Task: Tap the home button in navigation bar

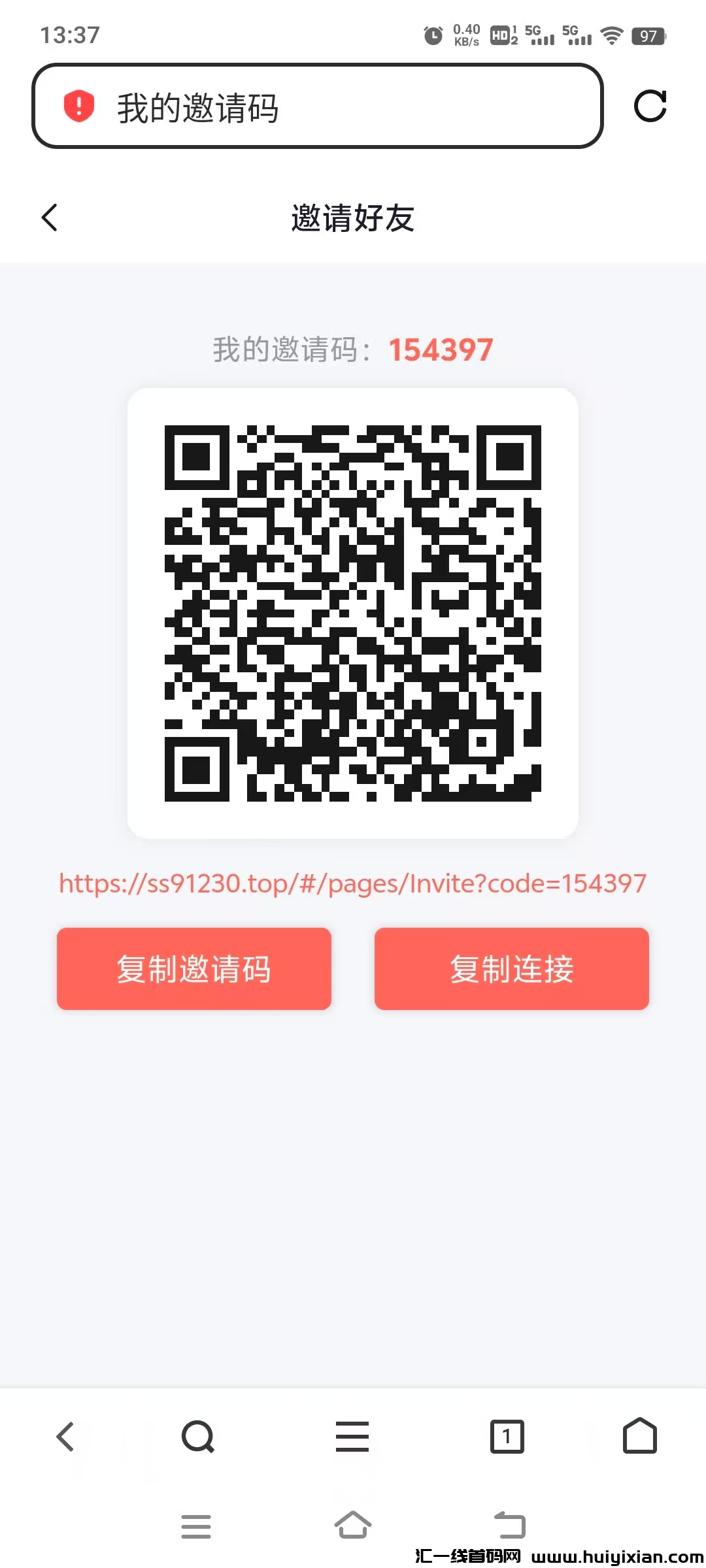Action: point(353,1525)
